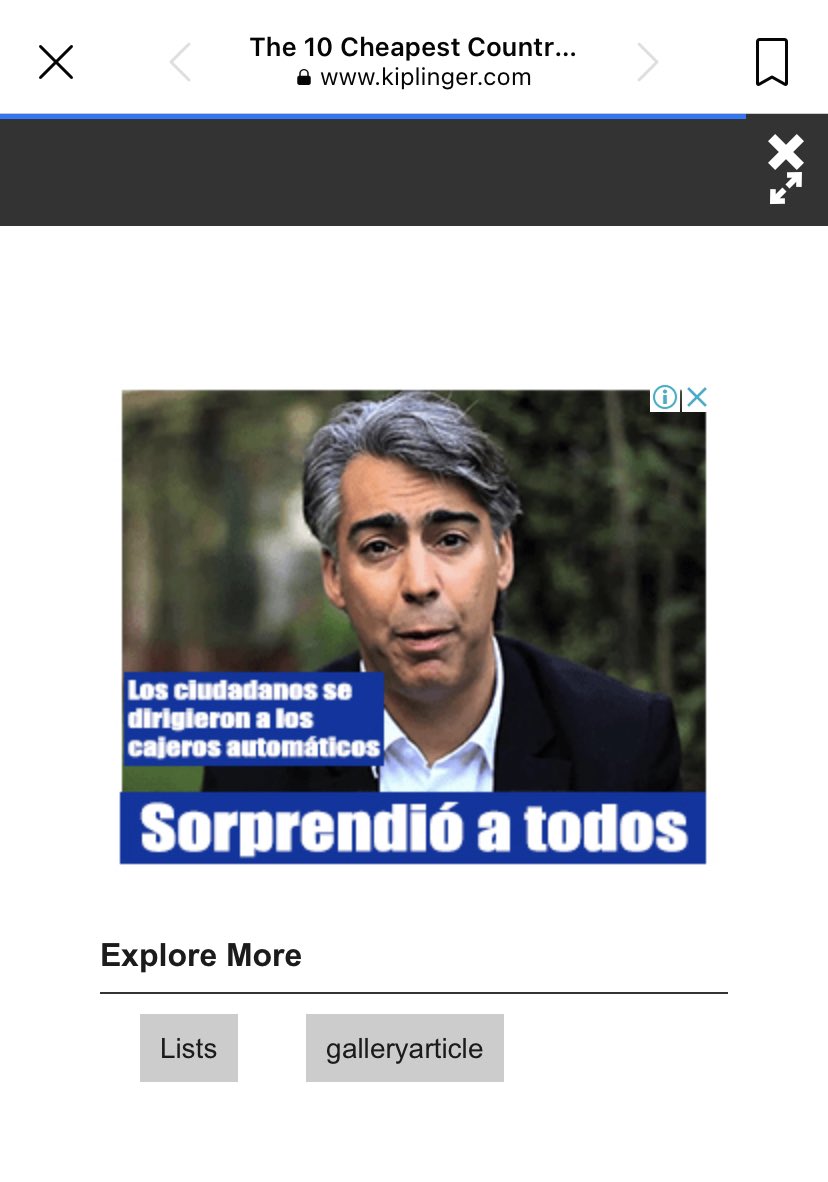Go back to the previous page
This screenshot has height=1182, width=828.
tap(180, 63)
